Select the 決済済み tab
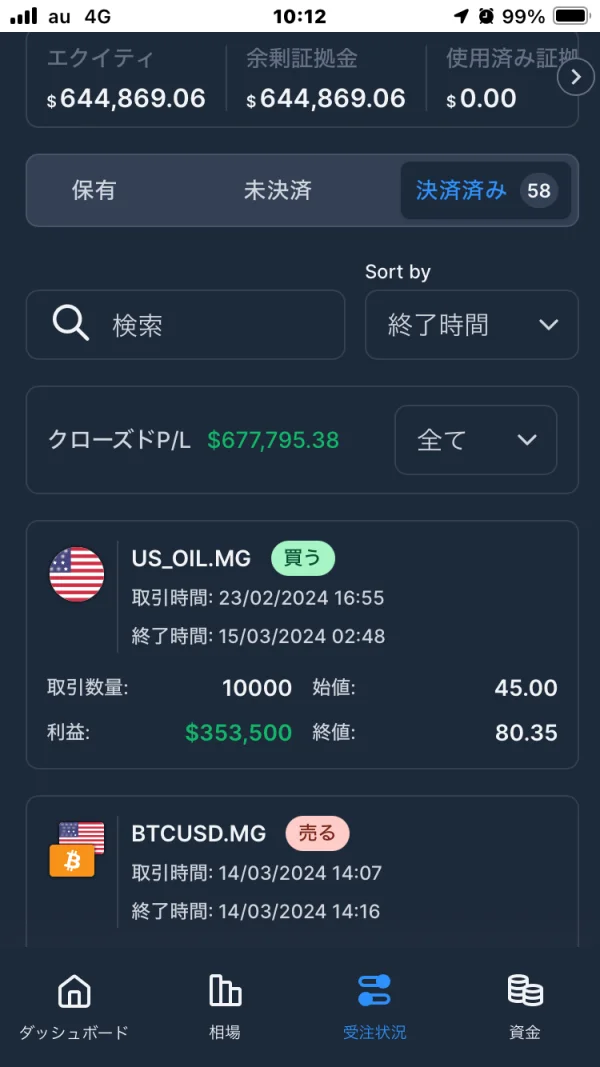600x1067 pixels. tap(486, 191)
